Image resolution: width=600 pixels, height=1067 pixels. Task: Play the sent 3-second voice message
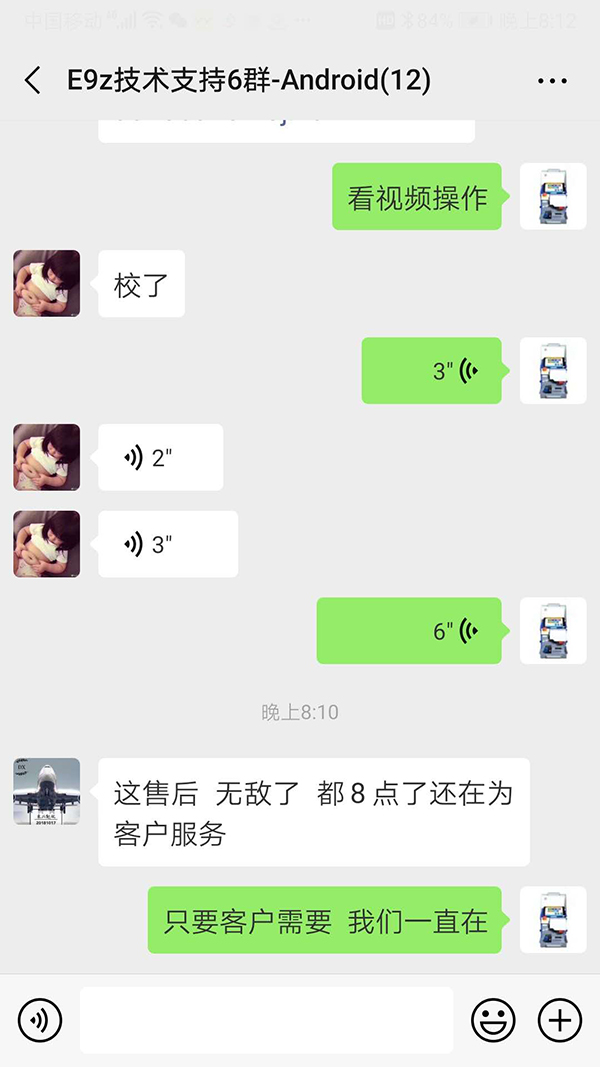point(431,371)
